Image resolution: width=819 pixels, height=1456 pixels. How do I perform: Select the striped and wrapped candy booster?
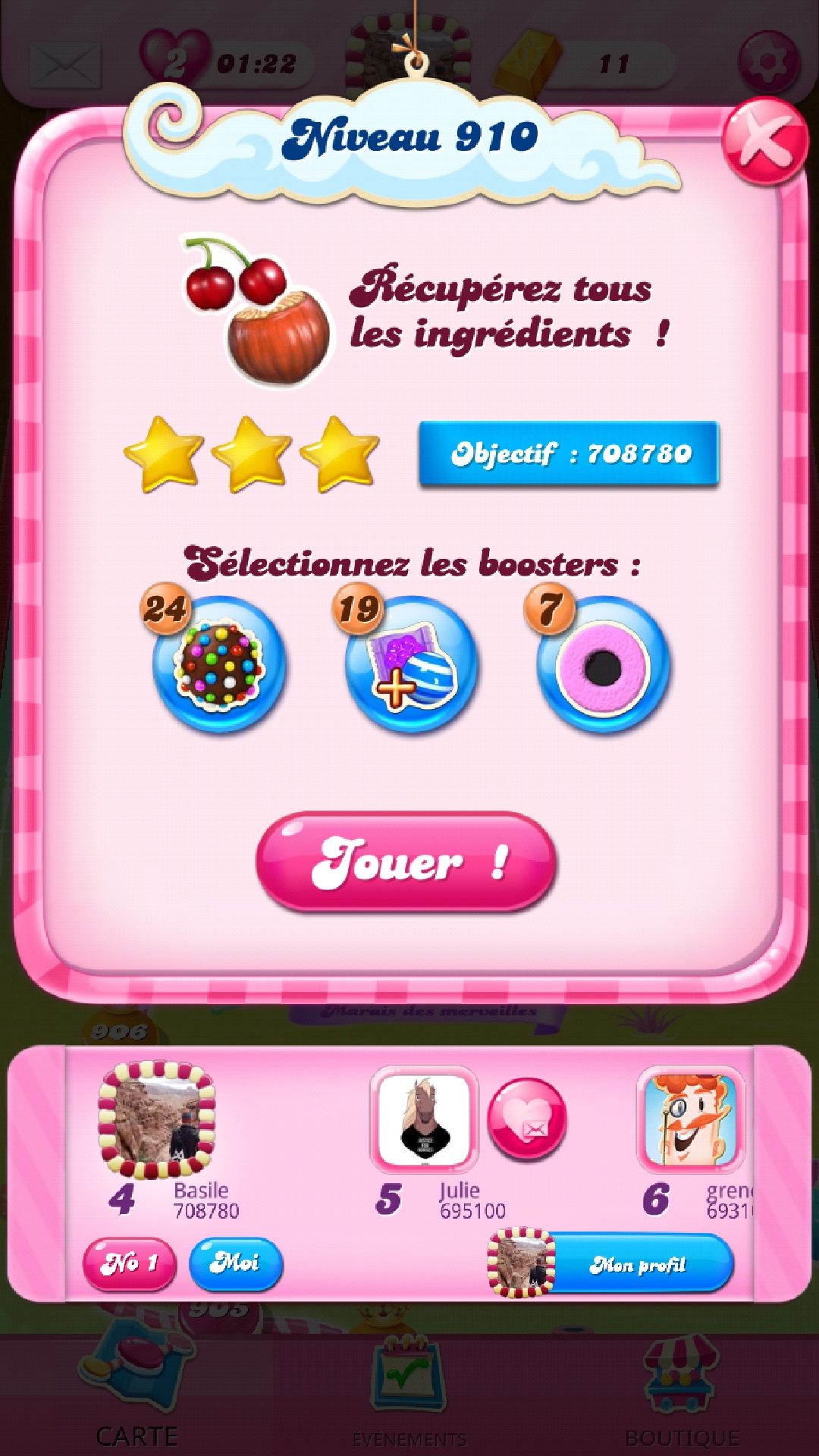(x=411, y=664)
